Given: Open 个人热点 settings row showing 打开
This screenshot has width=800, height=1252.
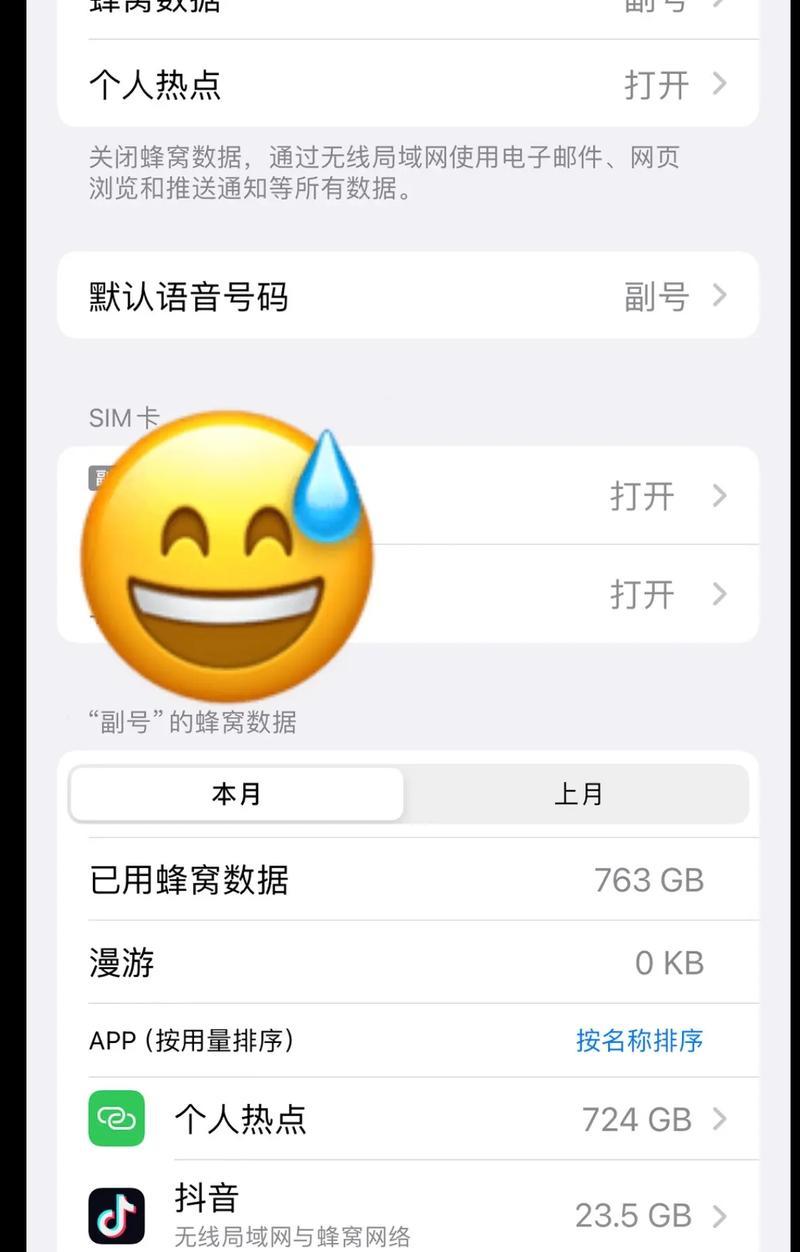Looking at the screenshot, I should click(x=408, y=85).
